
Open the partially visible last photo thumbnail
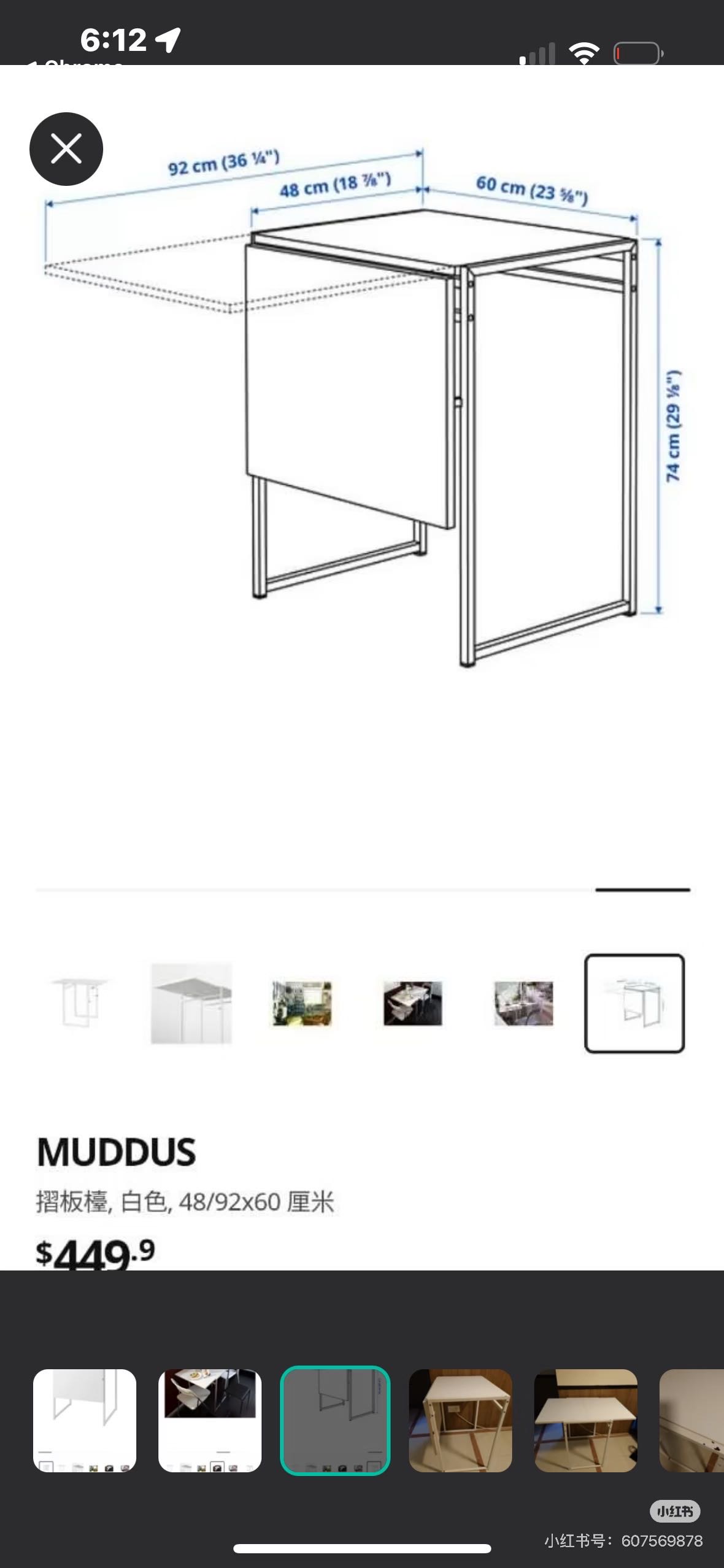tap(691, 1421)
